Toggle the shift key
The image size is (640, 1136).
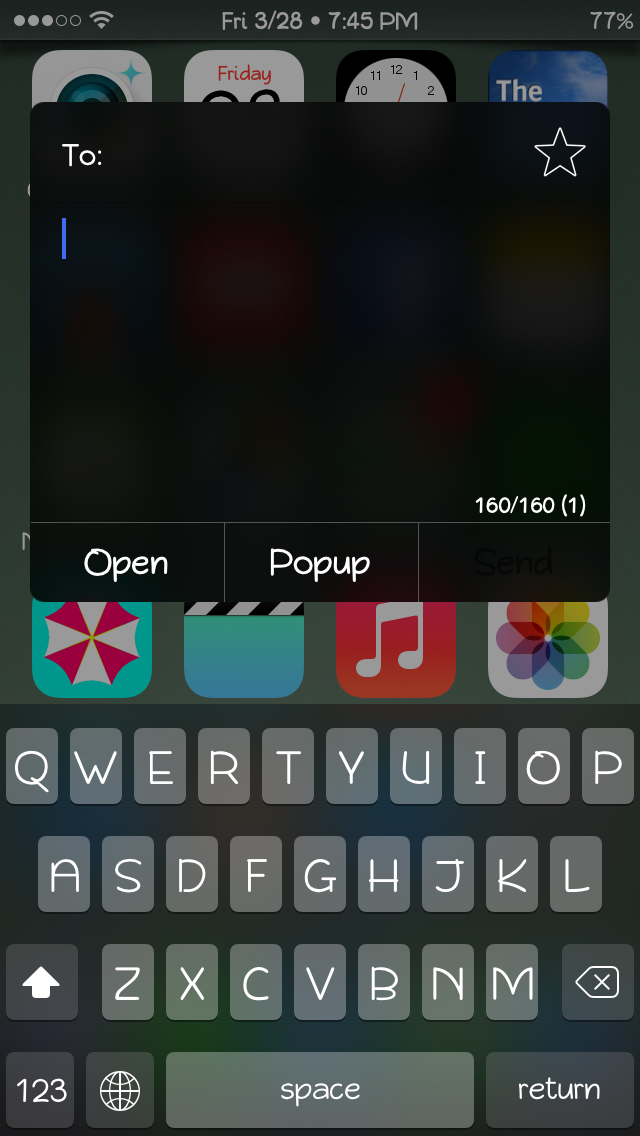[x=41, y=982]
